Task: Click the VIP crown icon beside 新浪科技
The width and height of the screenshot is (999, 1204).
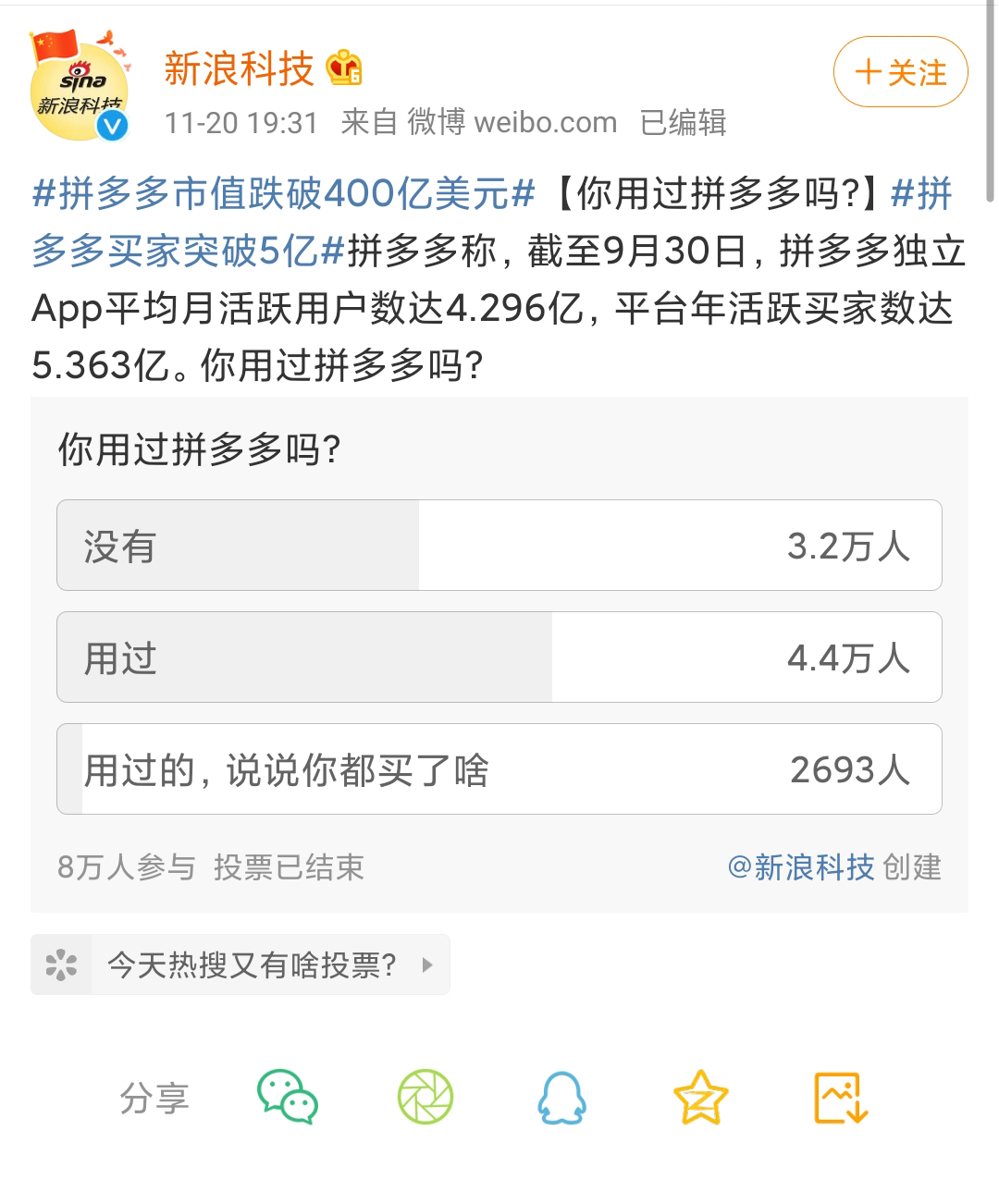Action: coord(344,68)
